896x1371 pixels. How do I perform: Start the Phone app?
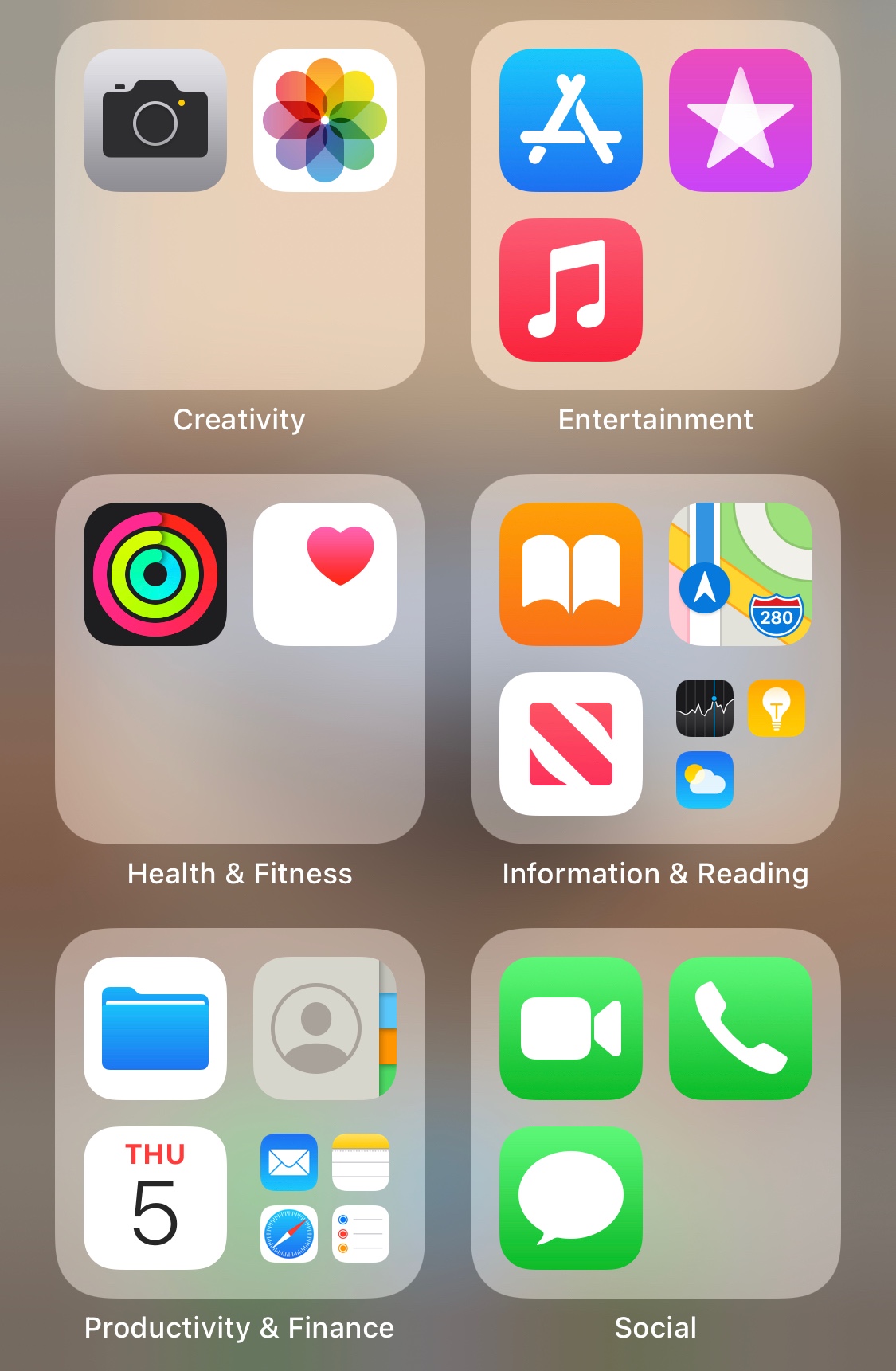(740, 1027)
